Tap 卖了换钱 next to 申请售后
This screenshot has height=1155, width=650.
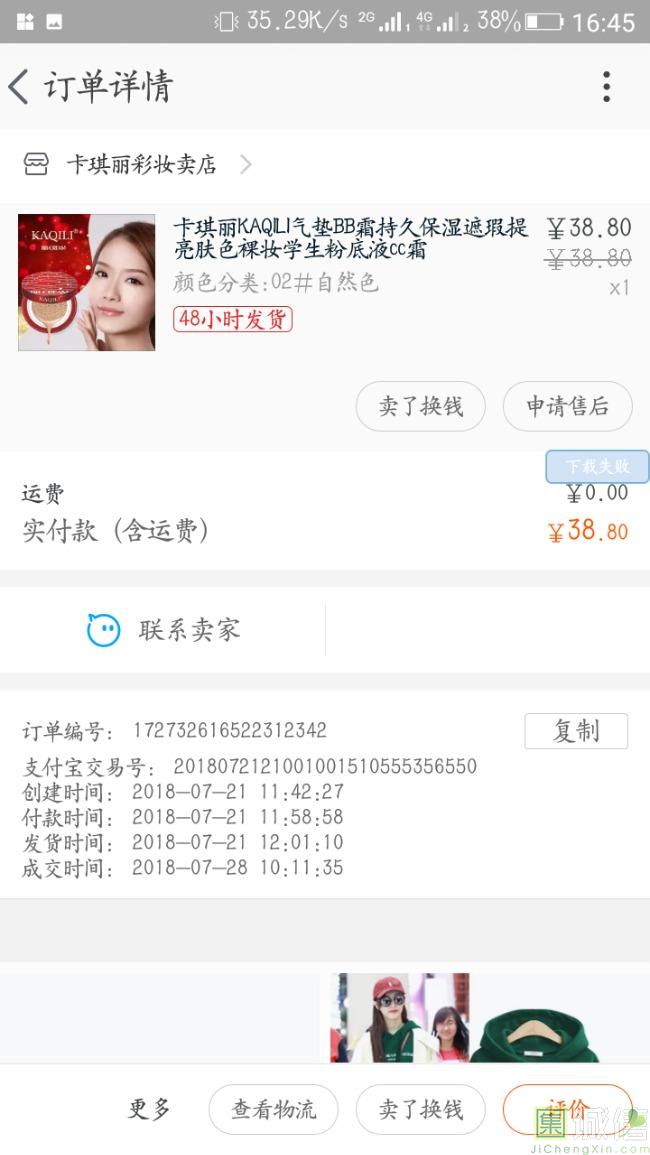420,406
